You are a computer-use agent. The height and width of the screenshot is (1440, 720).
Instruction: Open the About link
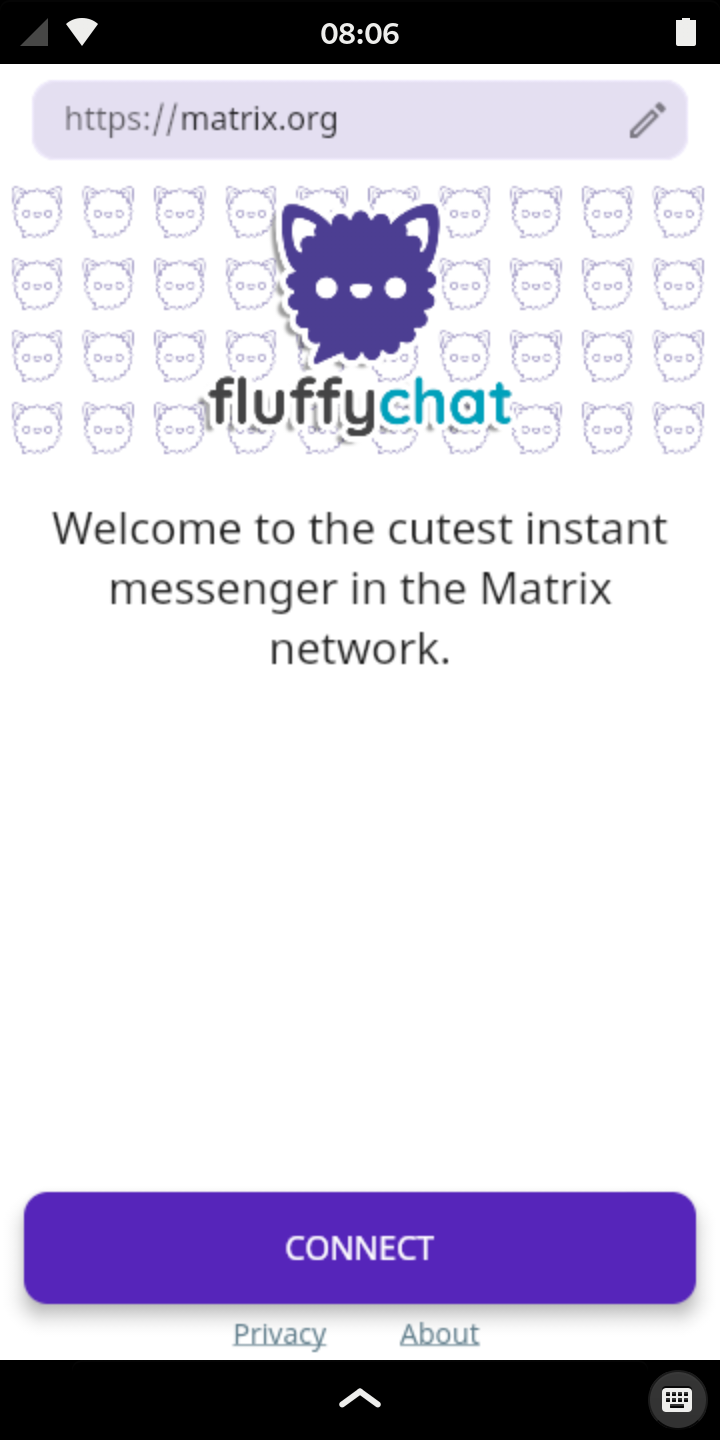click(440, 1334)
